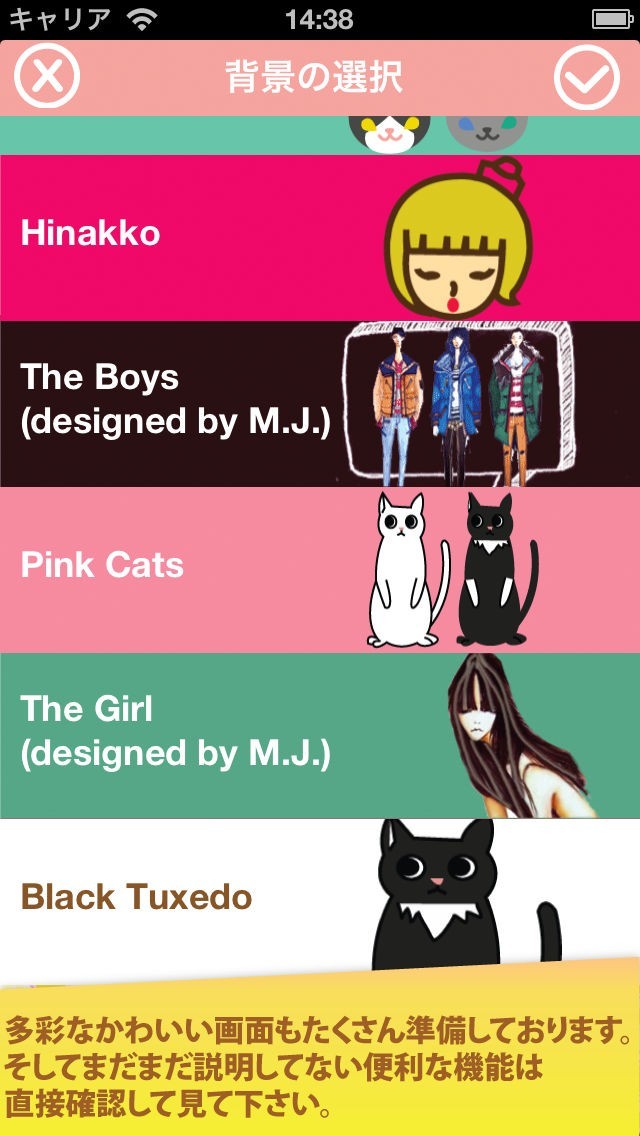This screenshot has height=1136, width=640.
Task: Confirm the selection with the checkmark icon
Action: (x=587, y=77)
